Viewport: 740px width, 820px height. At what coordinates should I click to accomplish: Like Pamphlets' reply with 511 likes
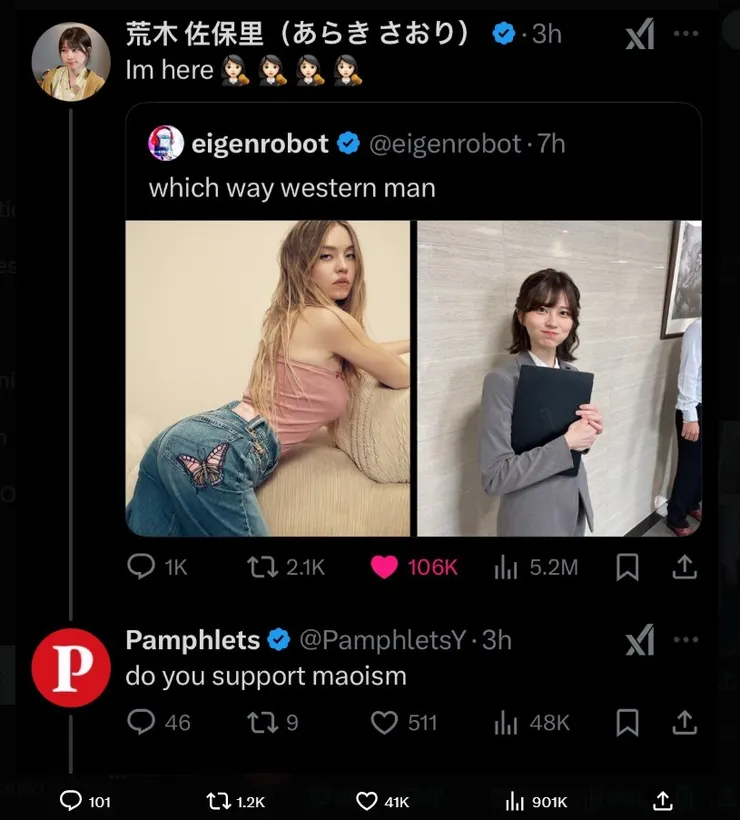tap(385, 722)
